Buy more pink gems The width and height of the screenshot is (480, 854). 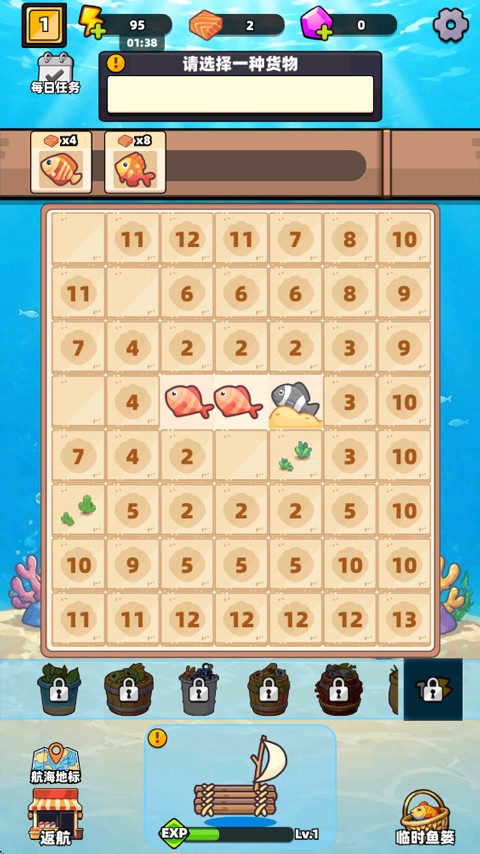click(318, 25)
